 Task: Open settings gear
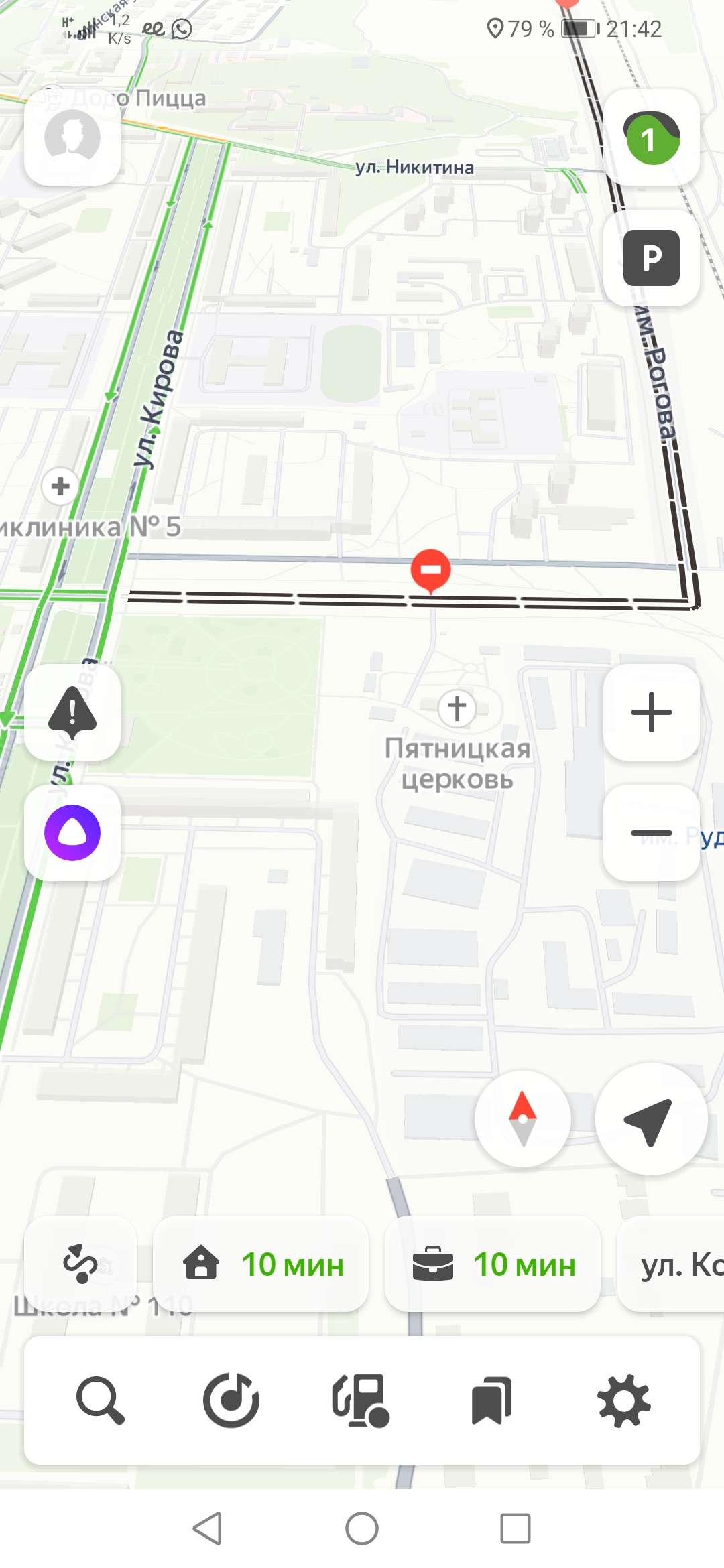point(623,1400)
